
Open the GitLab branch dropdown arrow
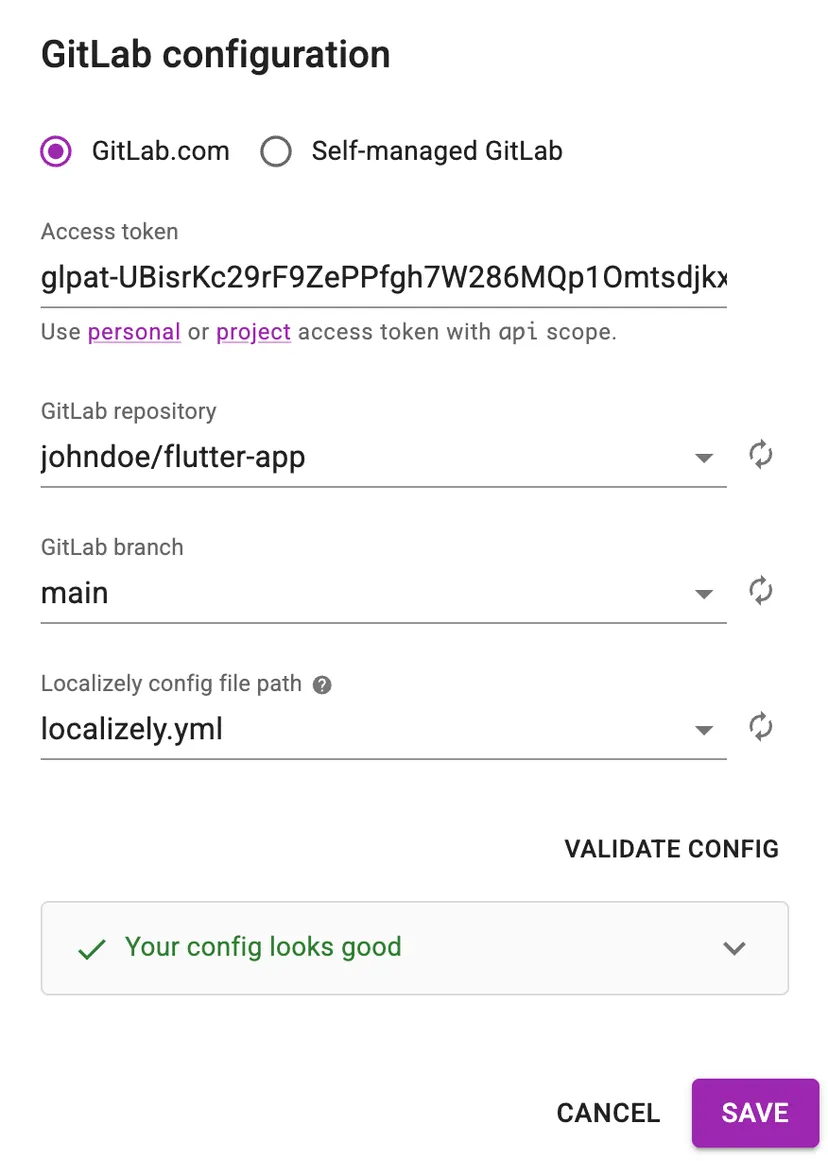pos(705,593)
